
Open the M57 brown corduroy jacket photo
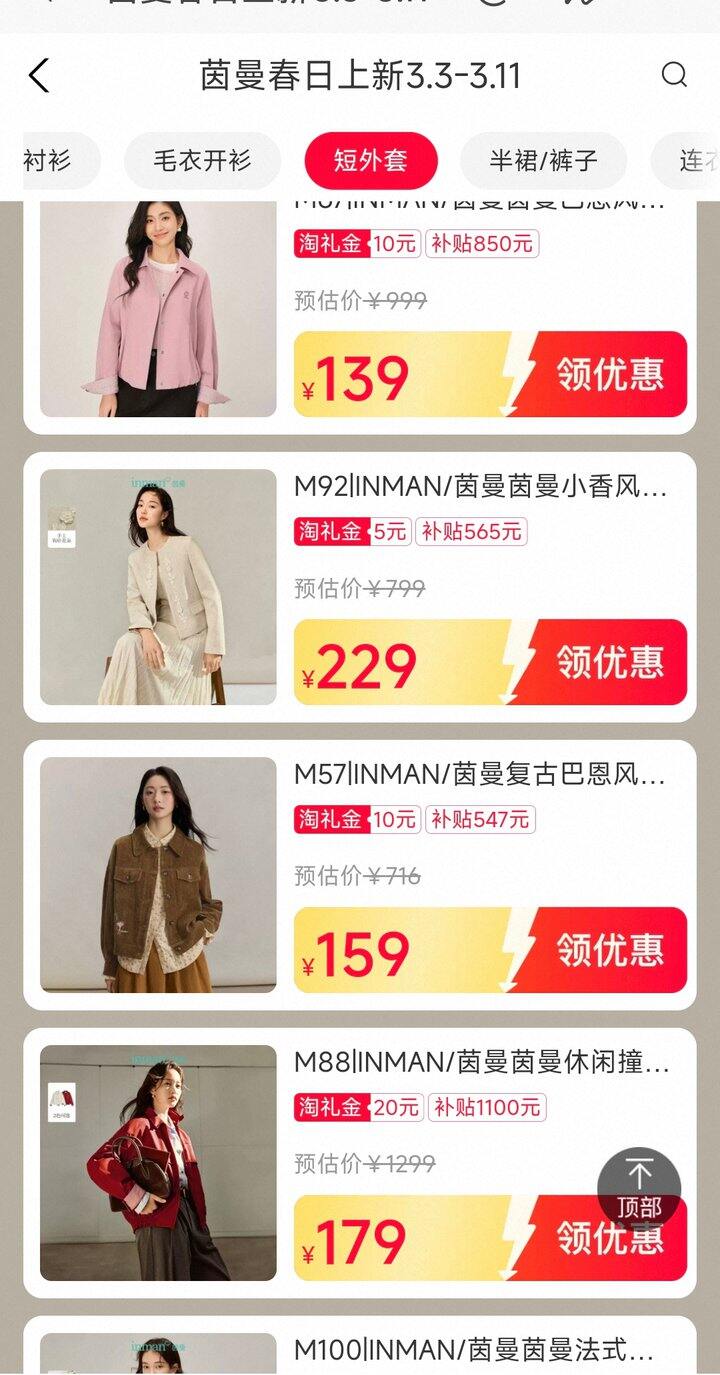pos(158,875)
